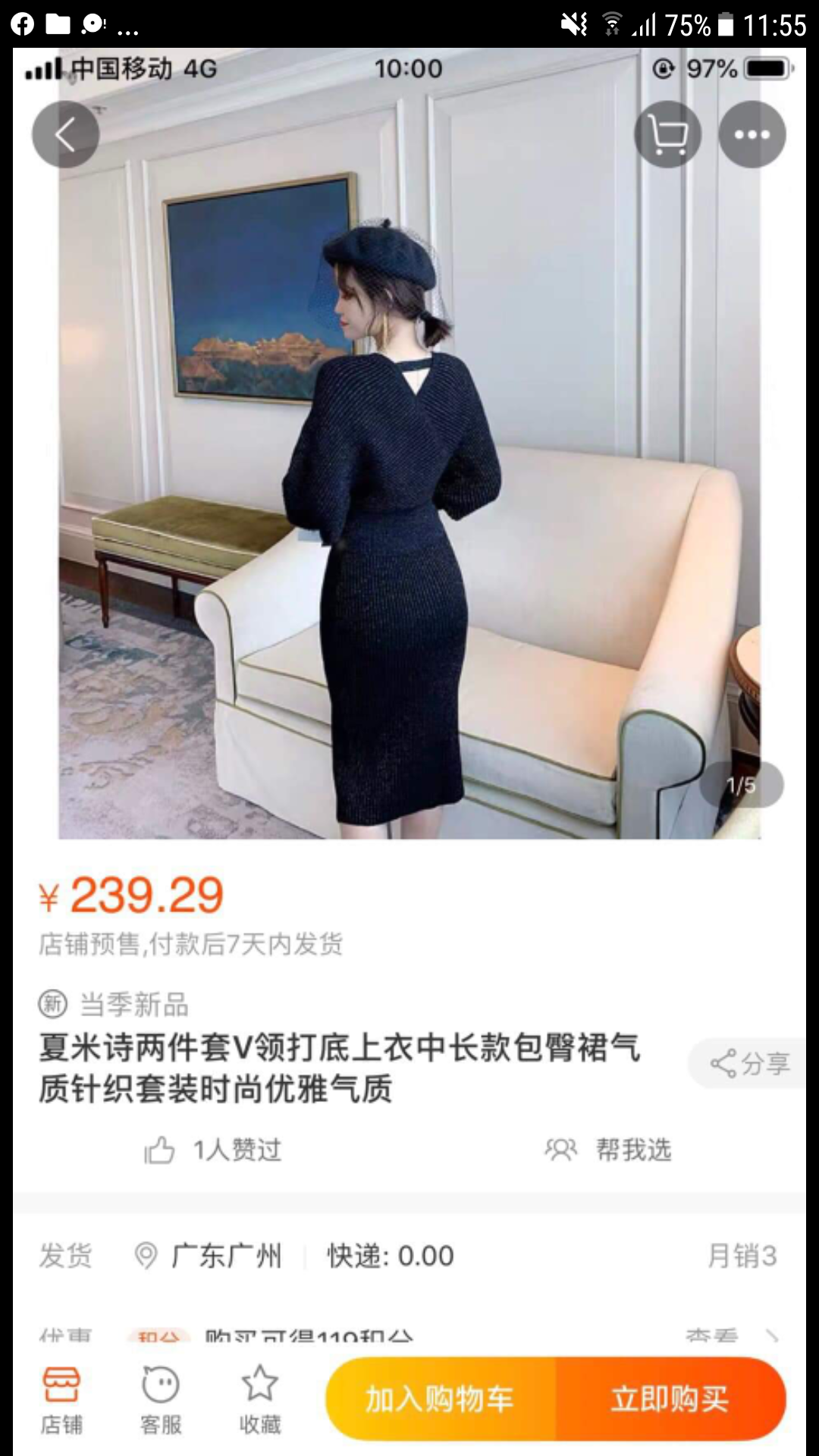Go back using the arrow icon
Viewport: 819px width, 1456px height.
(65, 135)
